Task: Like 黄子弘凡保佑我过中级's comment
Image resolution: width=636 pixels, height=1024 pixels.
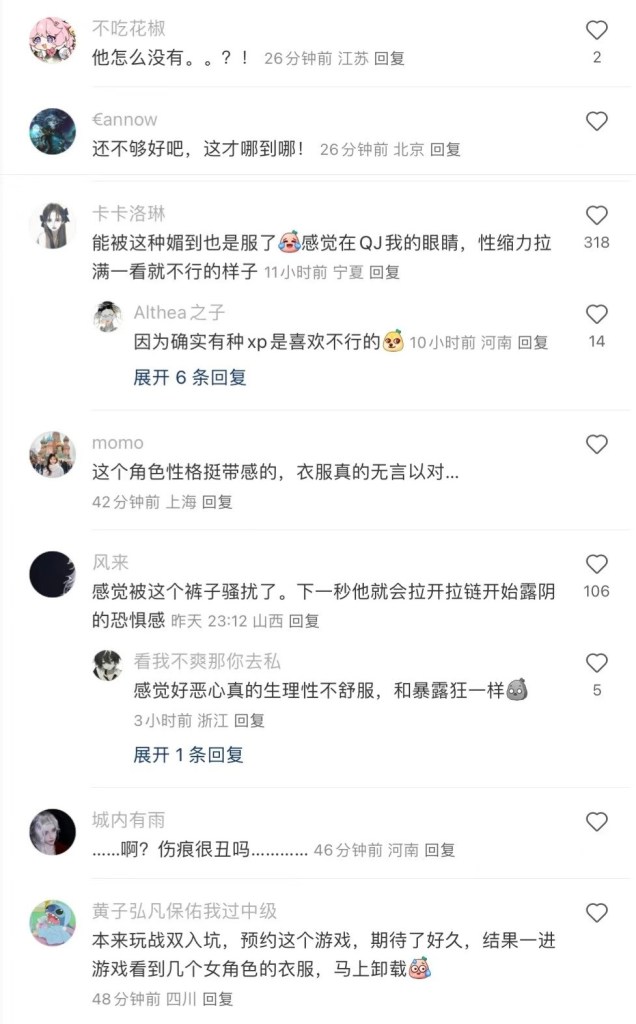Action: 596,912
